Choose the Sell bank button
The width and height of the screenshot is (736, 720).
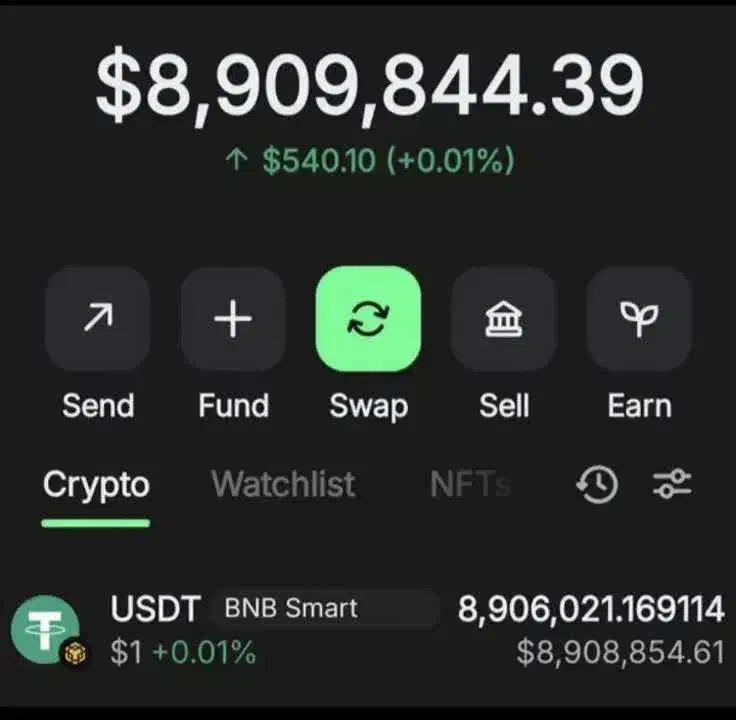coord(504,319)
